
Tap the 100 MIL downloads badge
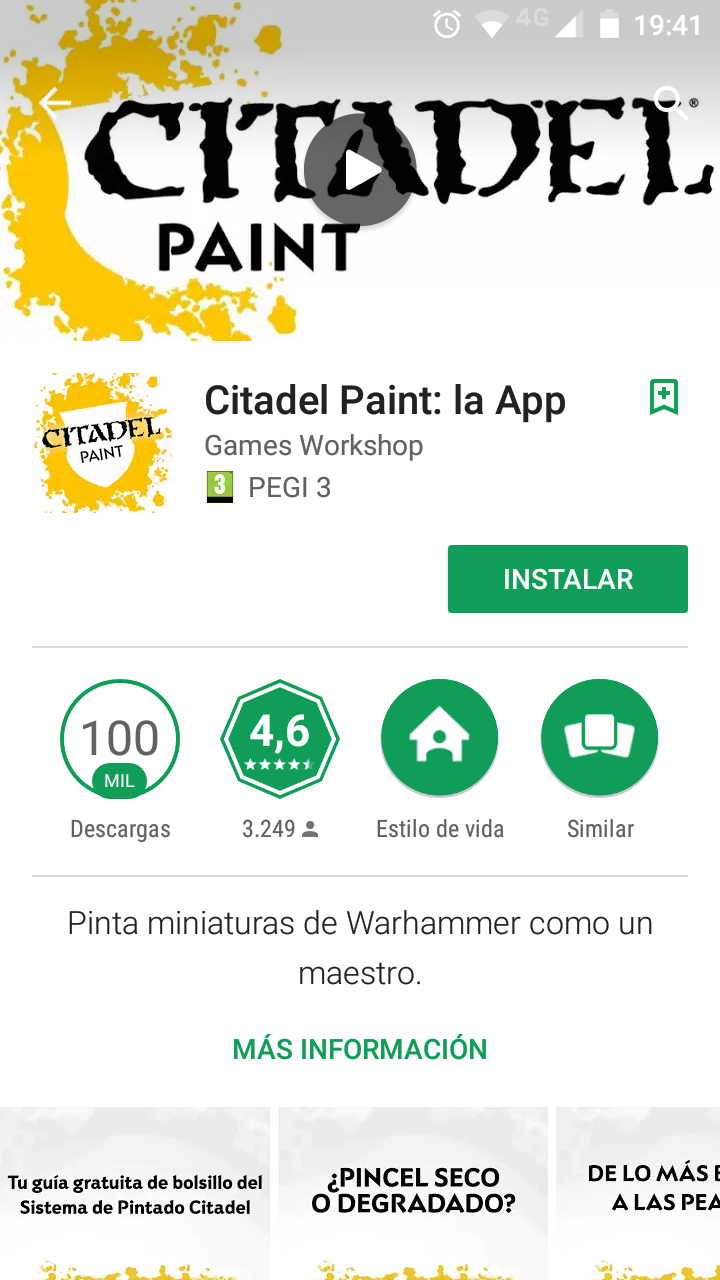(x=120, y=738)
